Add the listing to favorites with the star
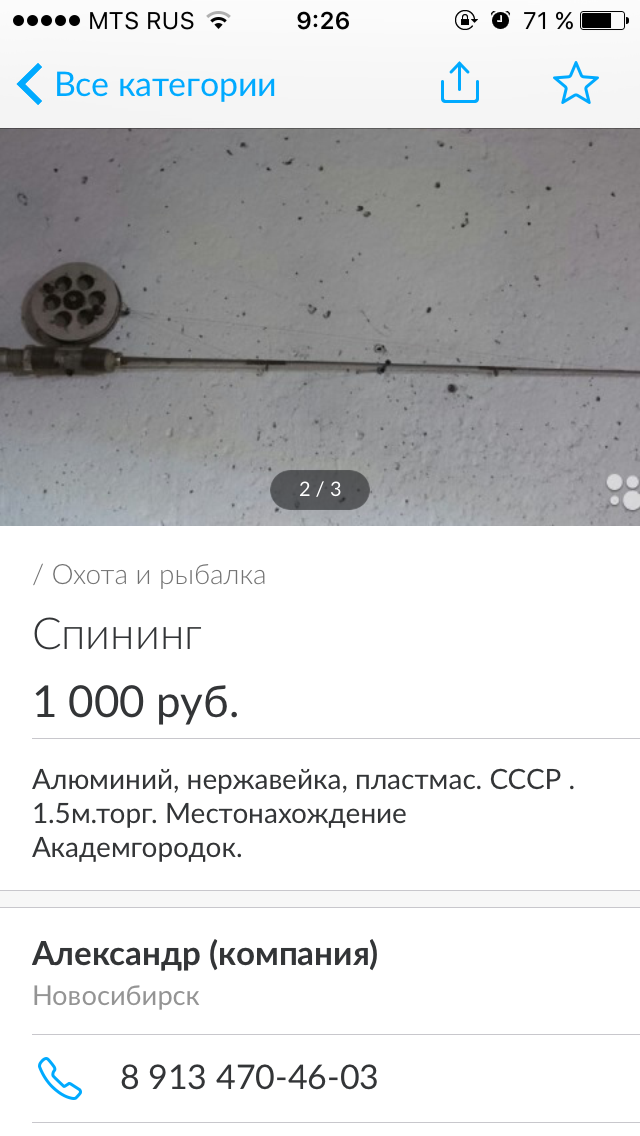This screenshot has height=1136, width=640. click(x=575, y=85)
